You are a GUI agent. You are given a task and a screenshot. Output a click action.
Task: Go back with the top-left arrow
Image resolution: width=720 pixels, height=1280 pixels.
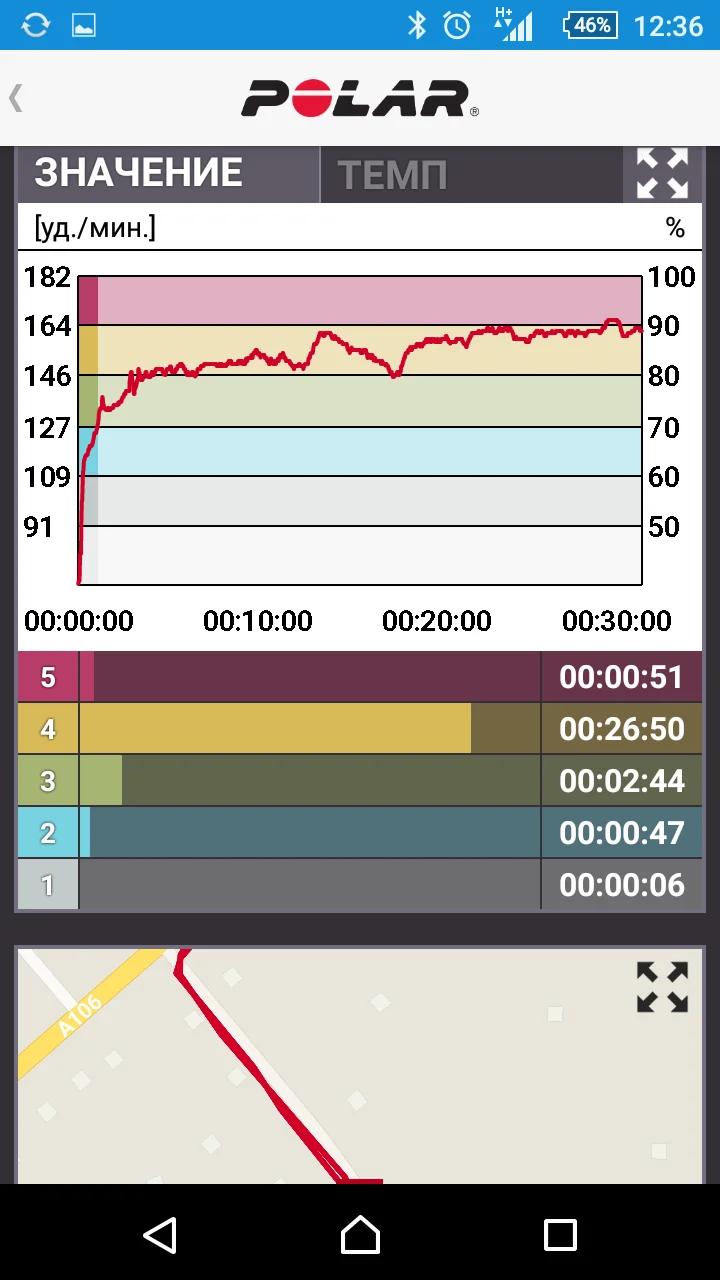tap(16, 98)
